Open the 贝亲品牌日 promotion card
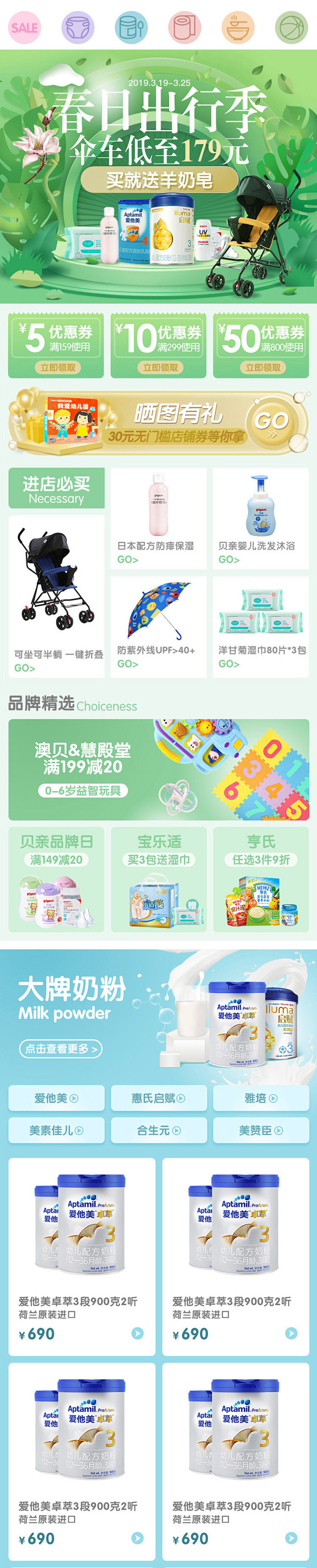 click(56, 878)
